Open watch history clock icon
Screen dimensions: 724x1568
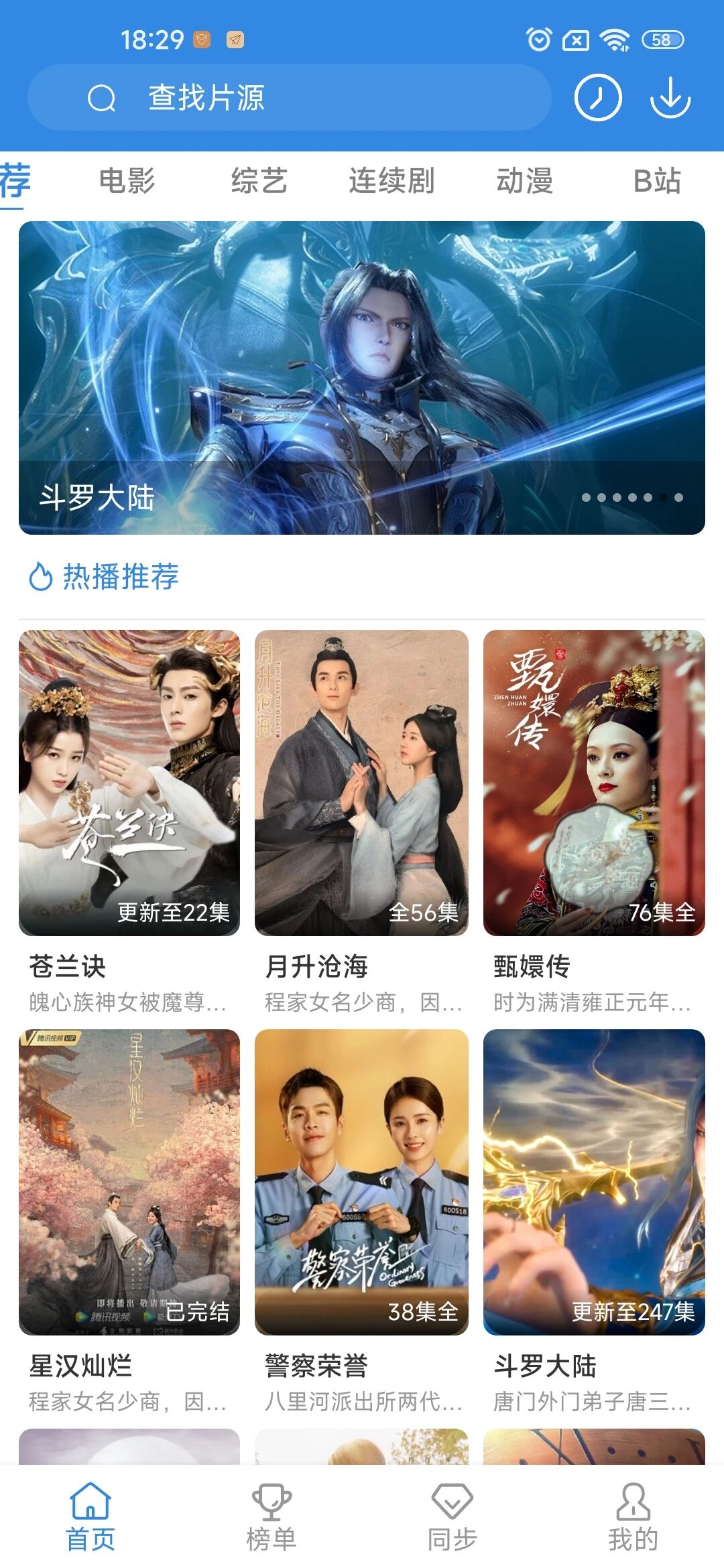point(597,98)
